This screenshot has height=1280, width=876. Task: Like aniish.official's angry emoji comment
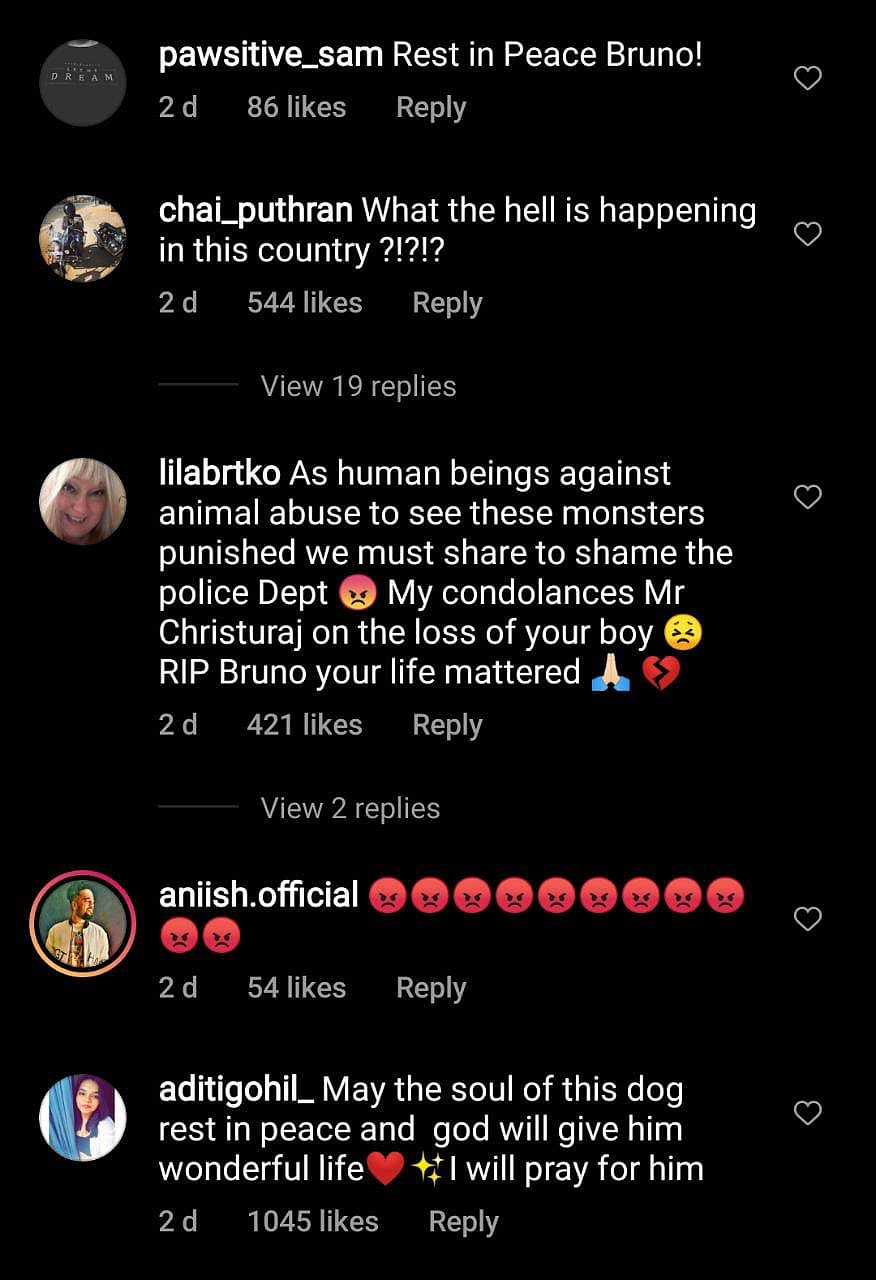click(807, 918)
